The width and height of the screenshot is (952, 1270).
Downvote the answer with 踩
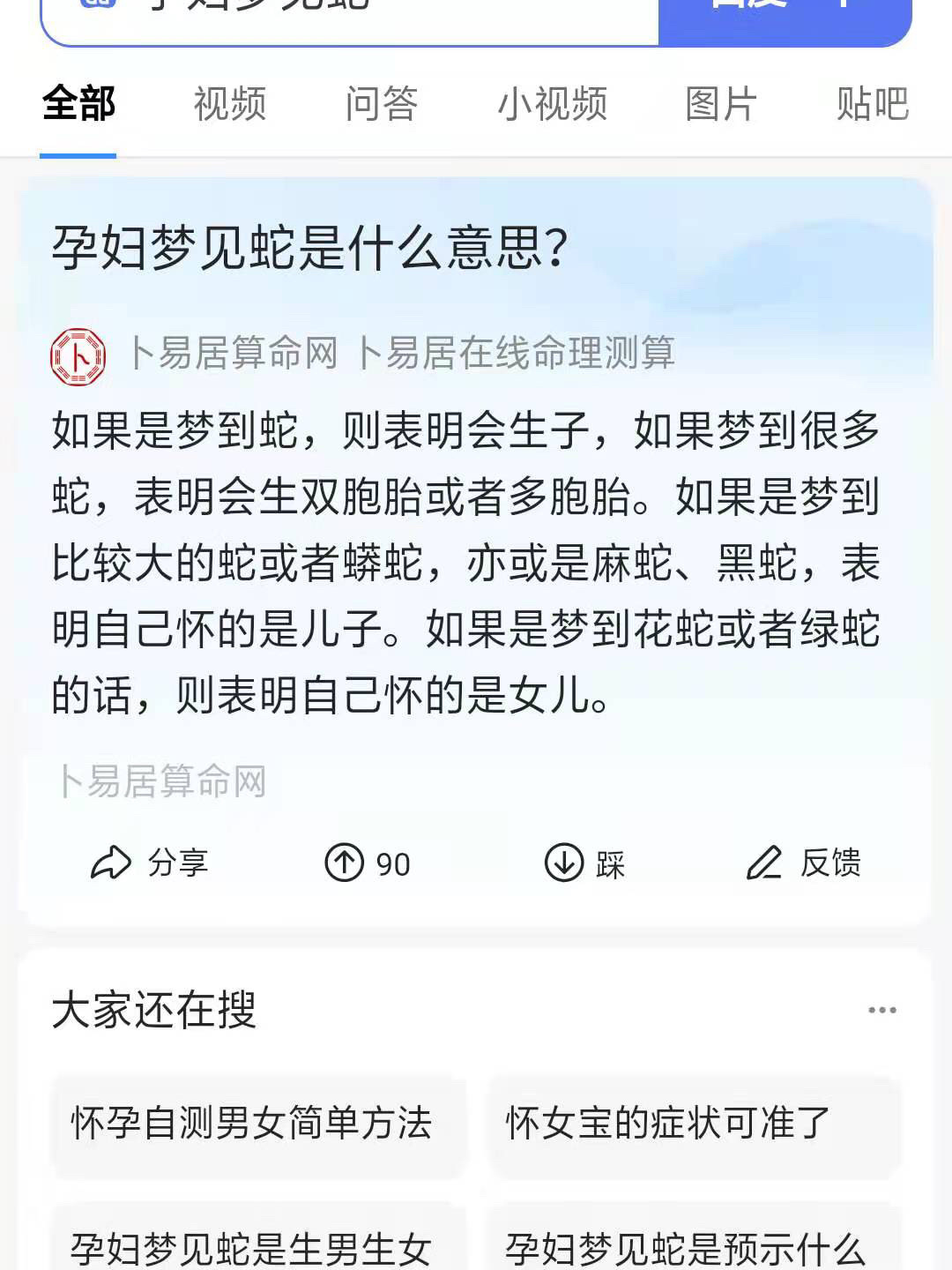(x=584, y=863)
